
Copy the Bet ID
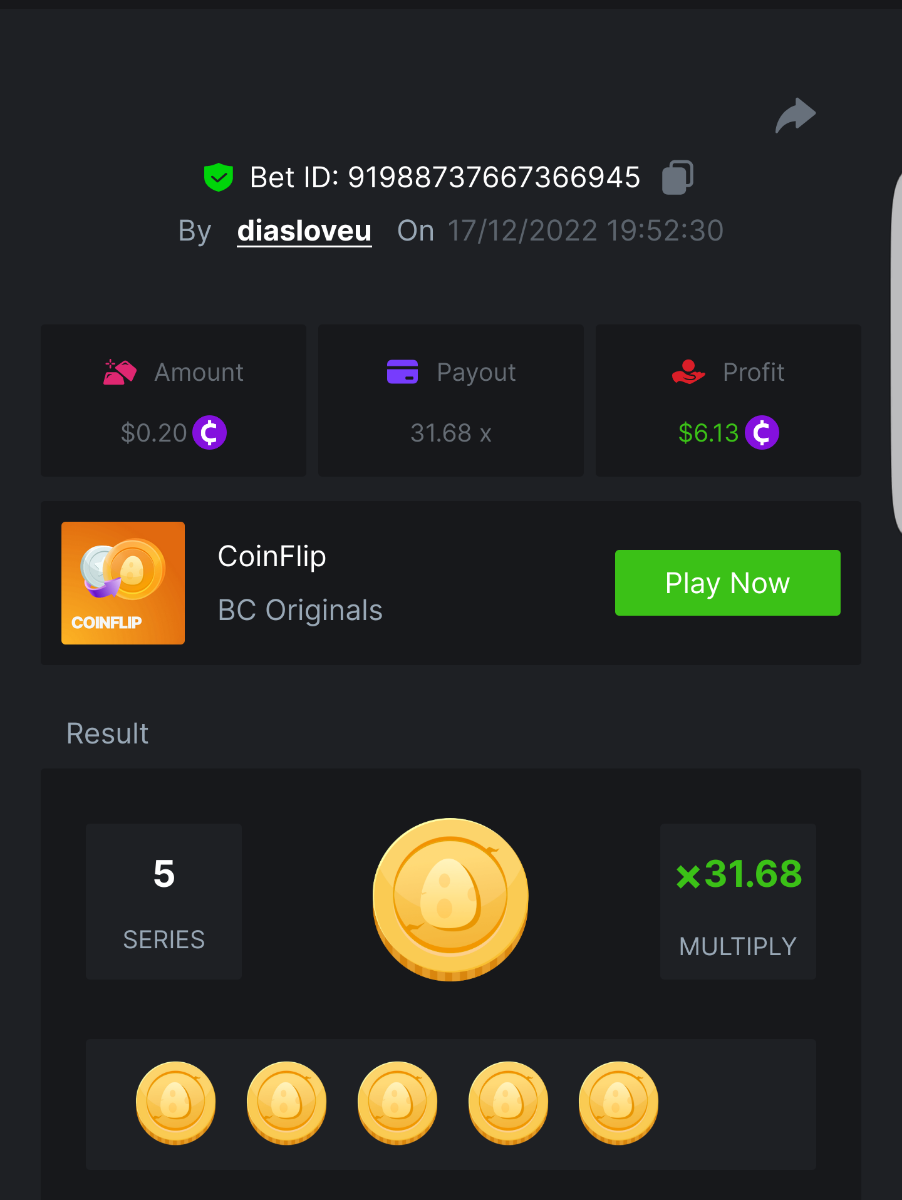point(677,178)
